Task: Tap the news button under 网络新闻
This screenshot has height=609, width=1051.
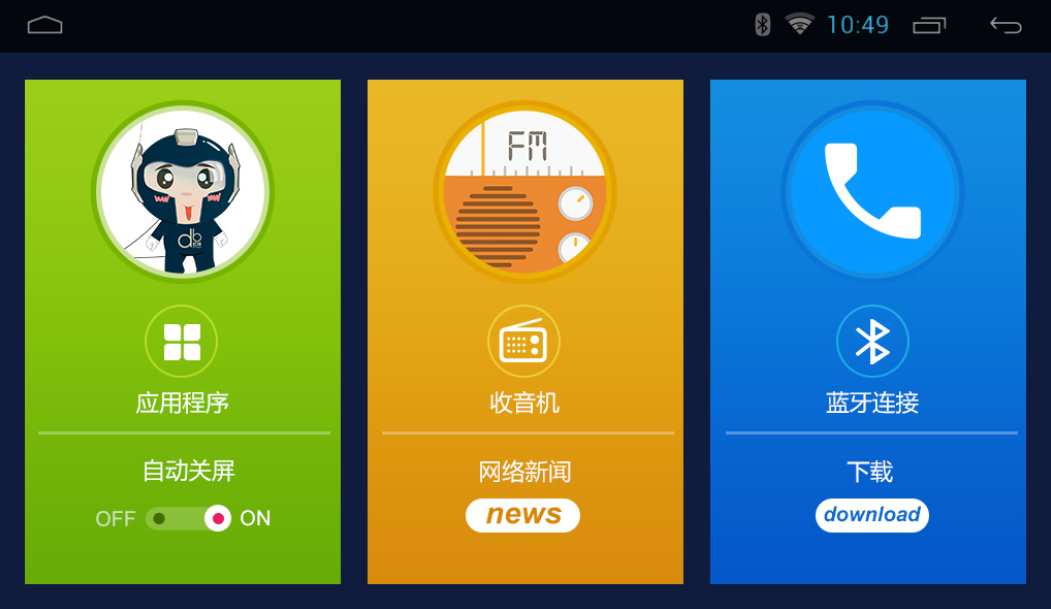Action: tap(523, 515)
